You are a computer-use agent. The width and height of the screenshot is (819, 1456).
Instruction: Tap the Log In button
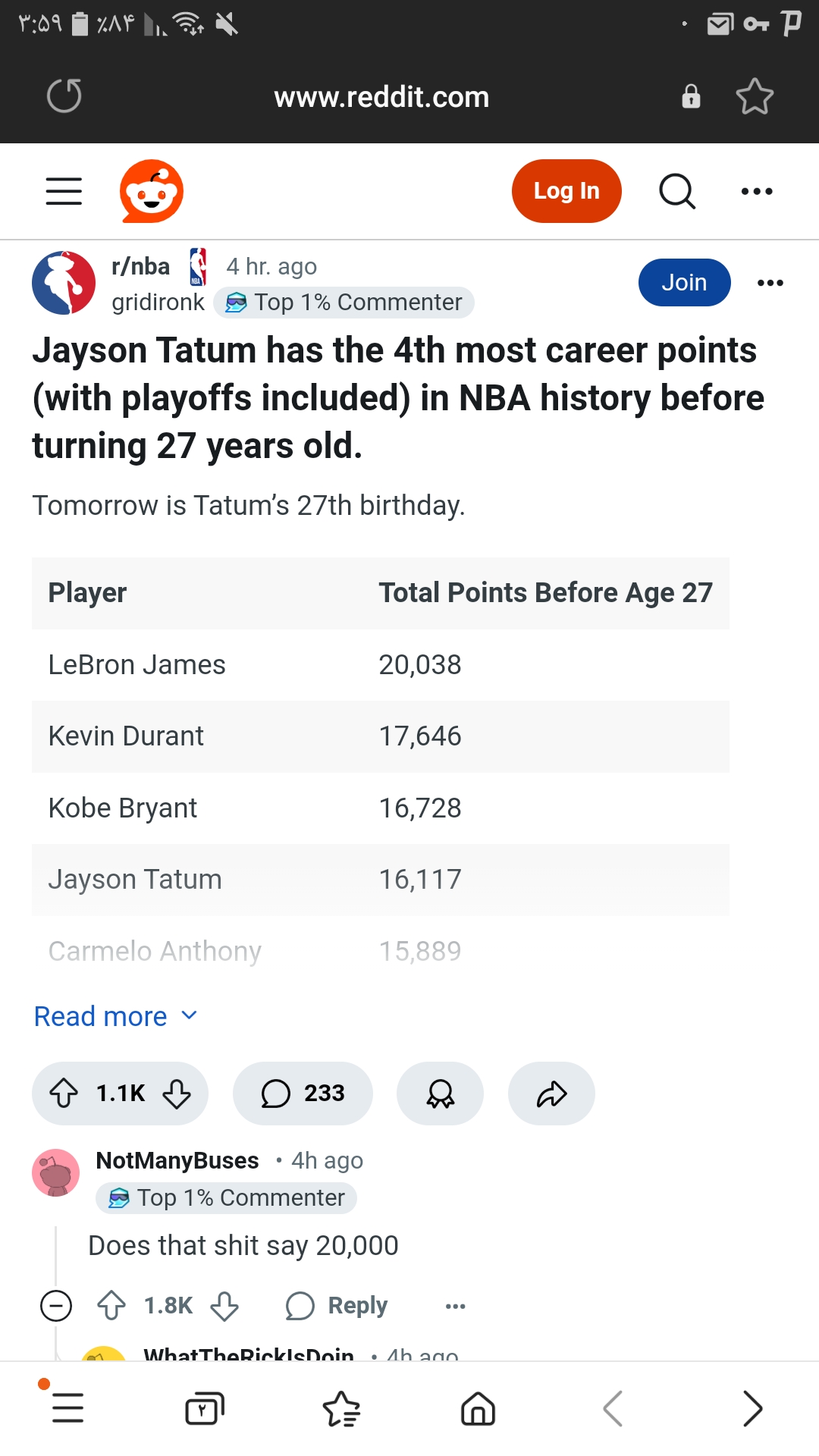click(566, 191)
